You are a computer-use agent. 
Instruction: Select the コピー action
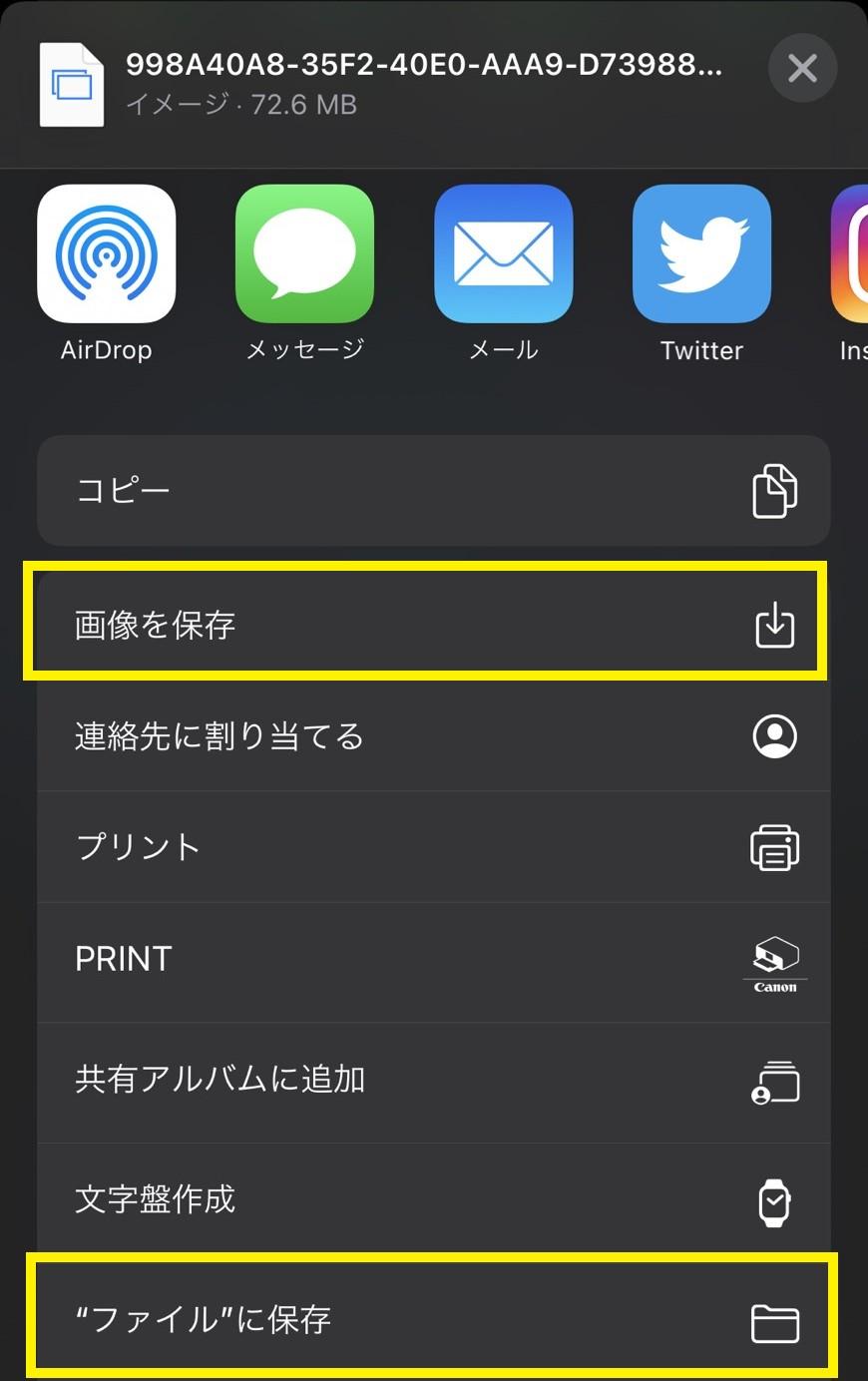coord(433,490)
